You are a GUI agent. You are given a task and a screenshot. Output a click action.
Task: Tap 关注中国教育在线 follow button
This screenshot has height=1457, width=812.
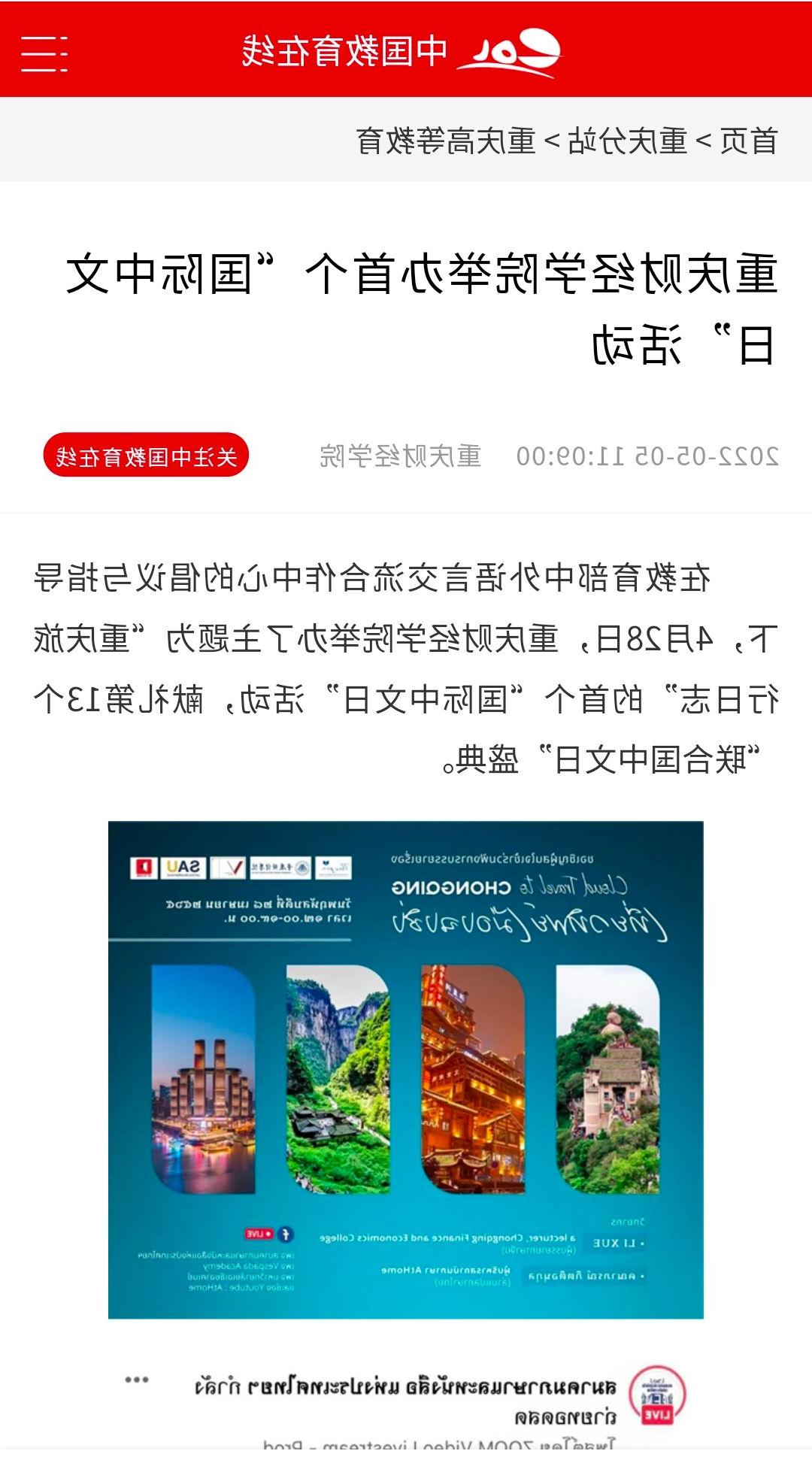pyautogui.click(x=146, y=456)
